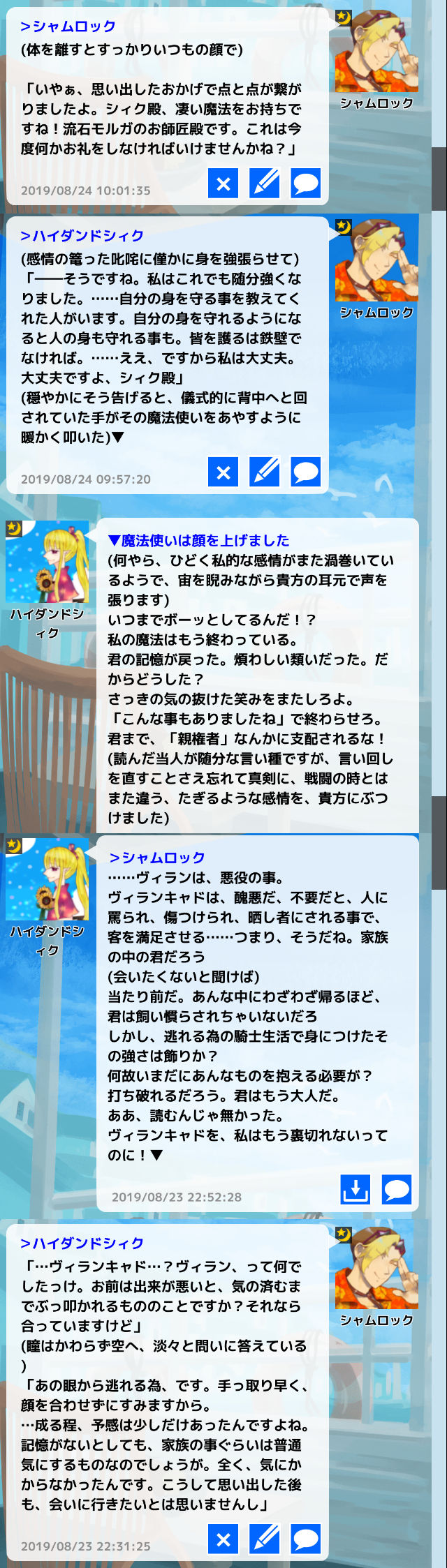Open >シャムロック link in 22:52:28 post
447x1568 pixels.
click(157, 858)
